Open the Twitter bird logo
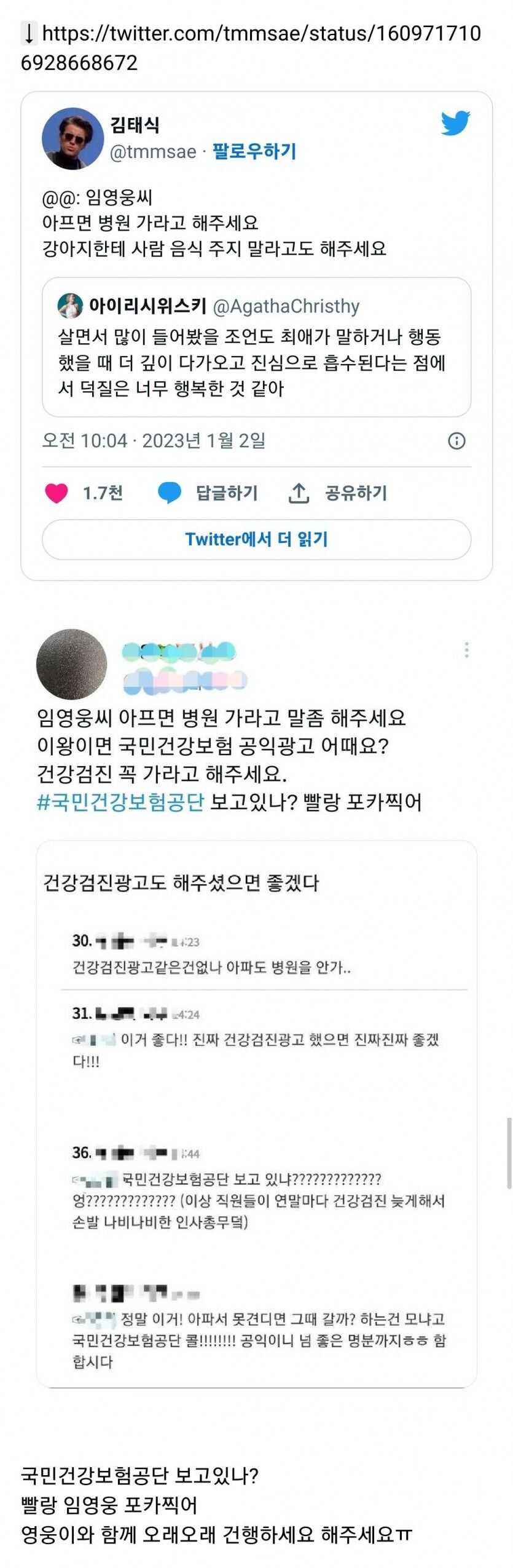The image size is (513, 1568). tap(455, 123)
